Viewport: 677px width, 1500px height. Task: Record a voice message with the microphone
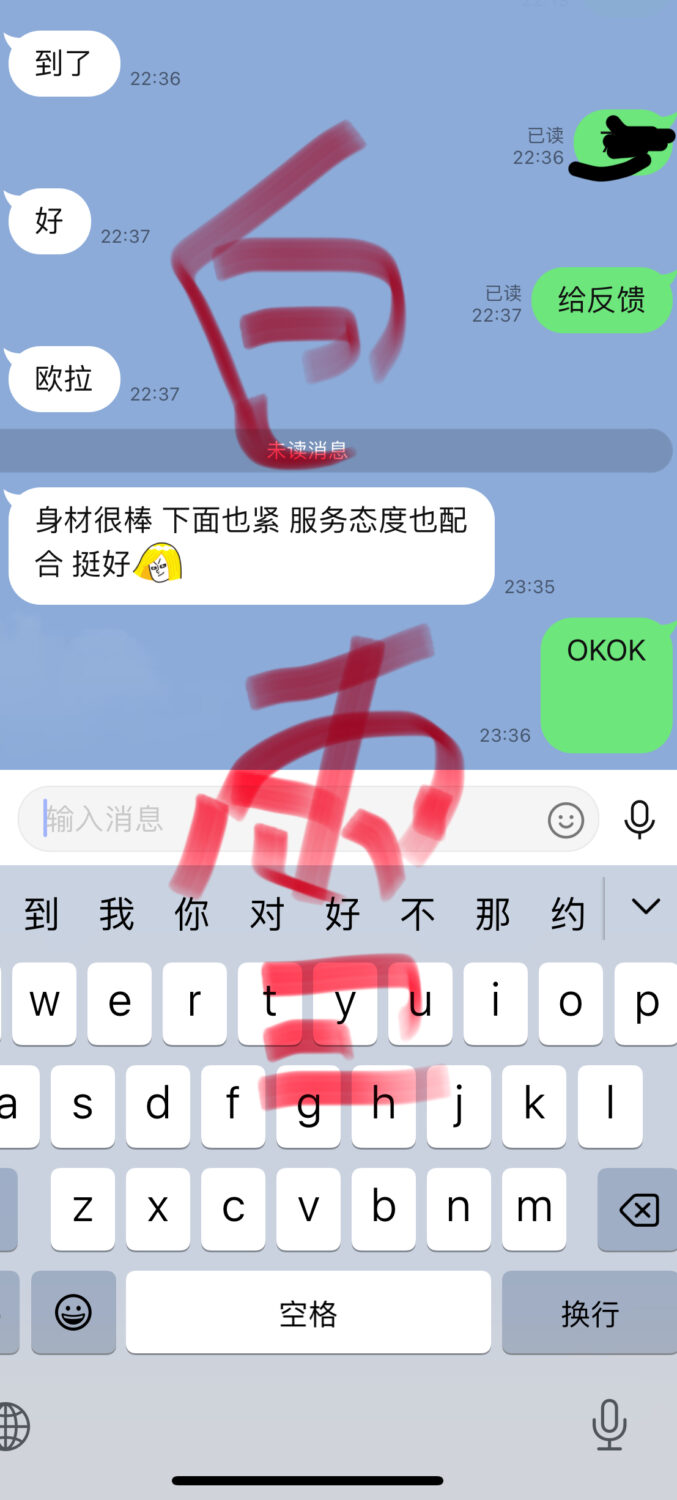(639, 819)
